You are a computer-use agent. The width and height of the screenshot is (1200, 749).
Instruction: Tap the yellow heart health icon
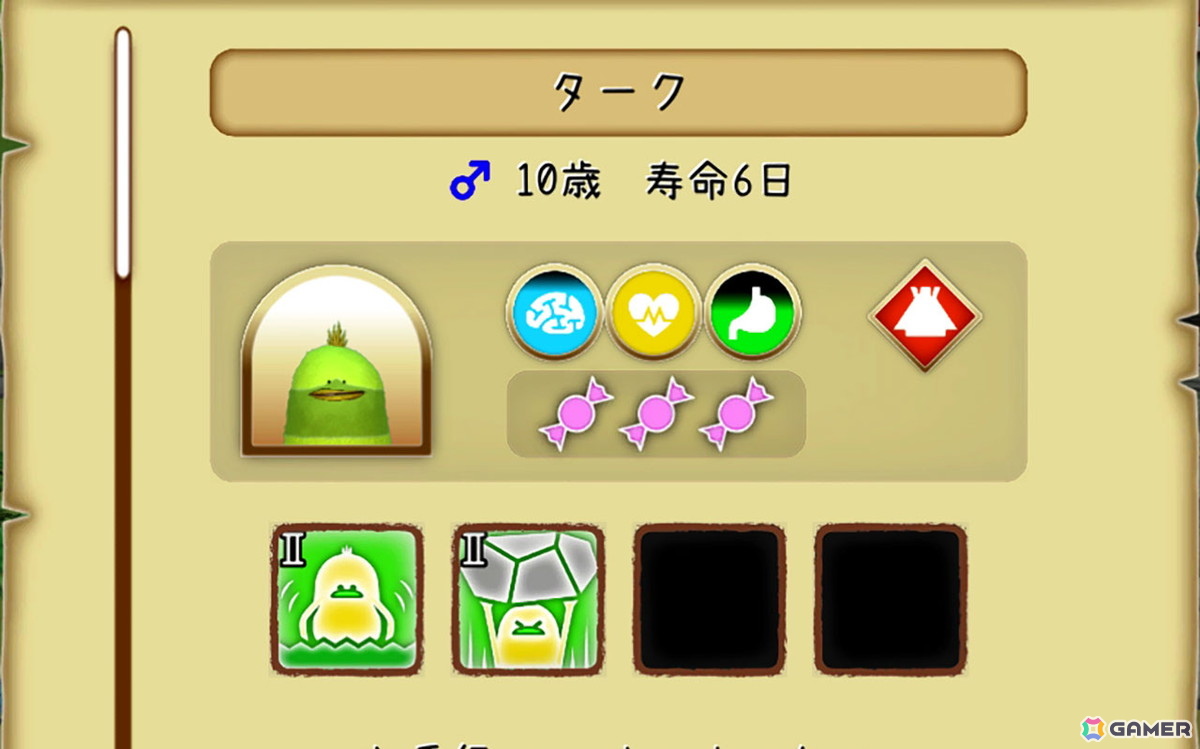pyautogui.click(x=653, y=314)
